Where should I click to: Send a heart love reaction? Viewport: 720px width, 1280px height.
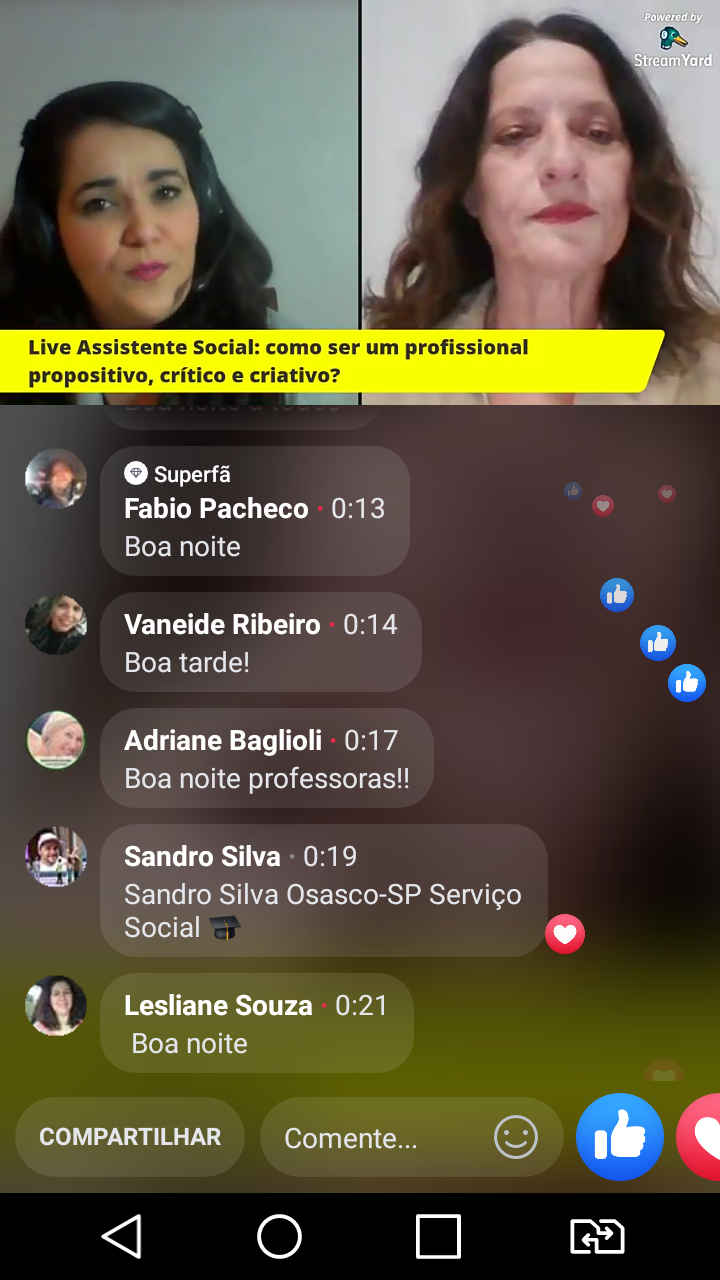pos(702,1137)
